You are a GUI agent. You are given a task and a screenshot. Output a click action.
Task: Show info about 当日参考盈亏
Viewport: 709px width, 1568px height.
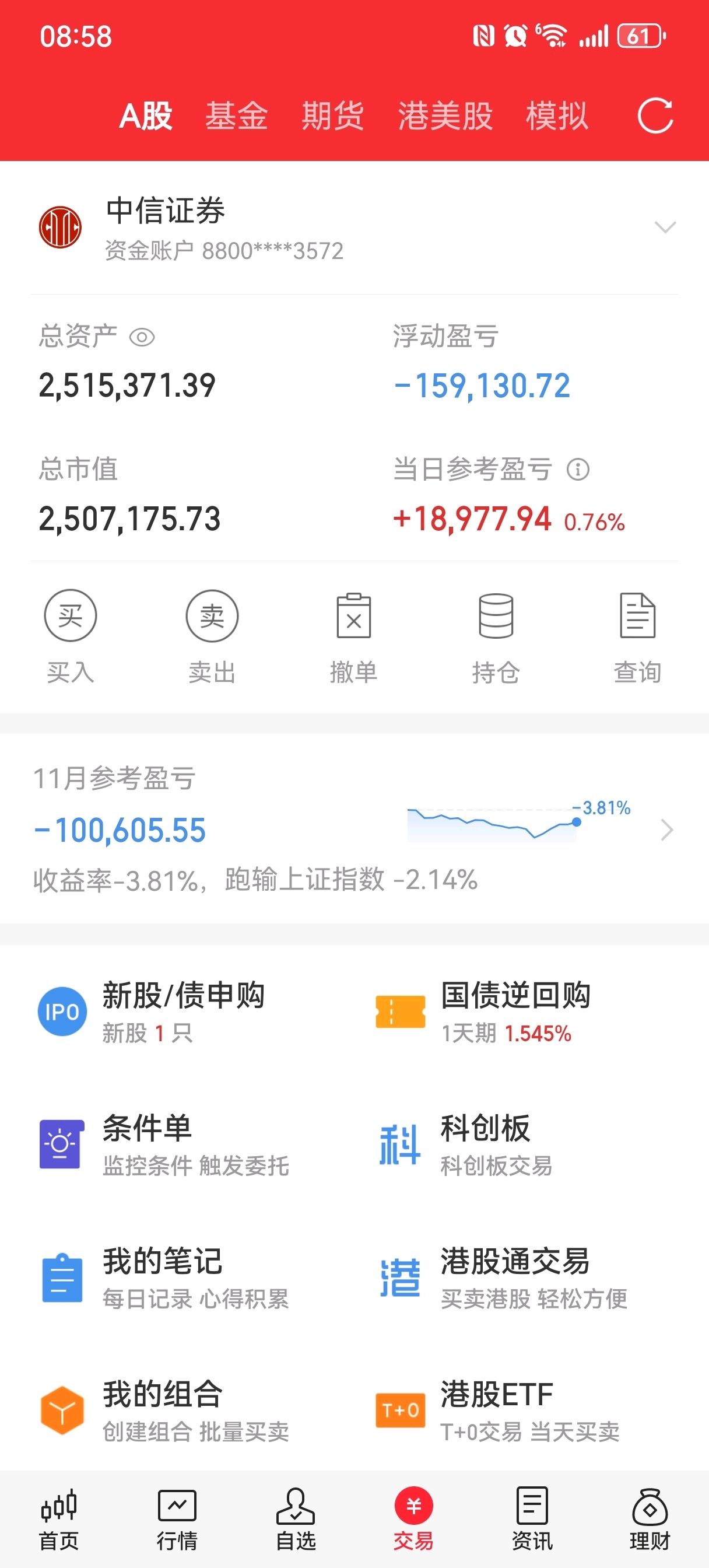[578, 470]
